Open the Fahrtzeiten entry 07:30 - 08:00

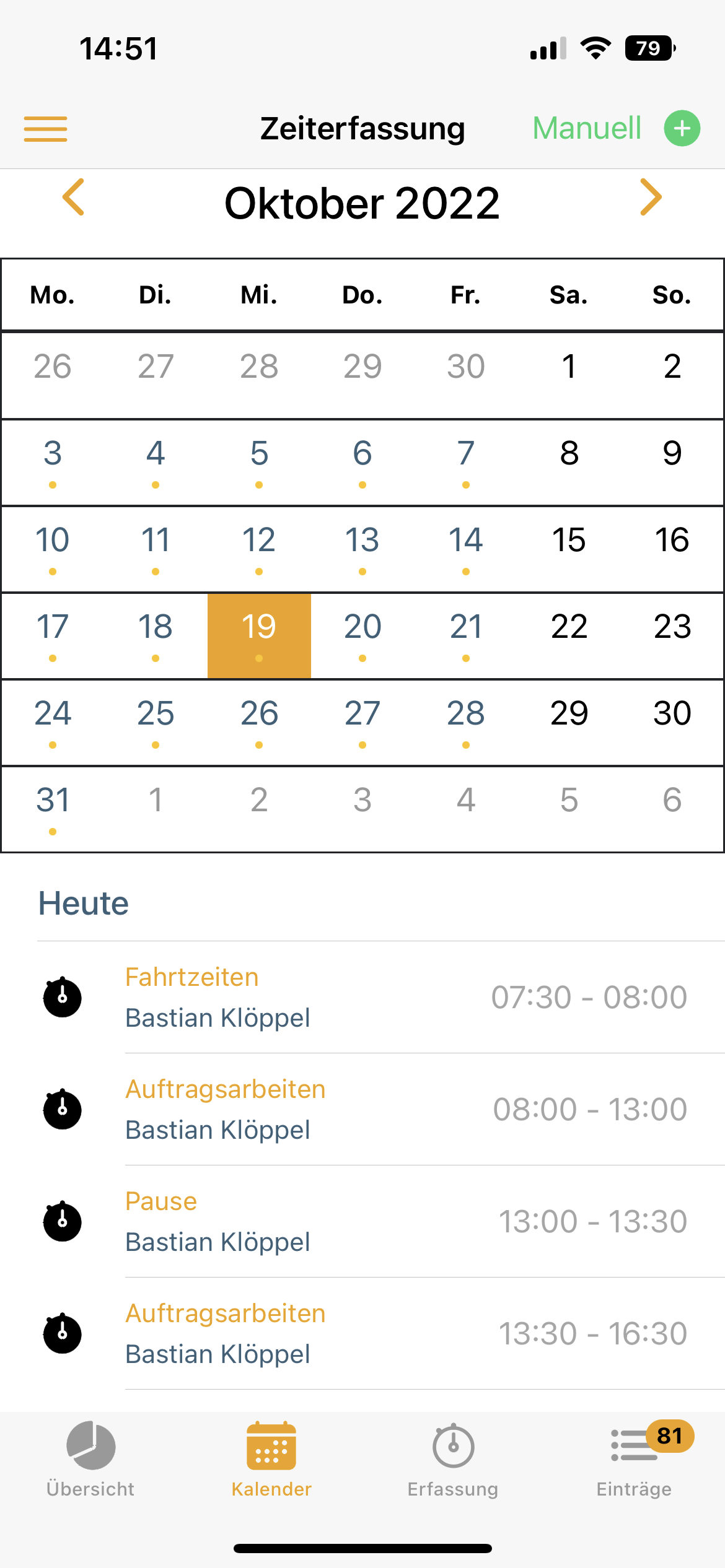tap(380, 997)
